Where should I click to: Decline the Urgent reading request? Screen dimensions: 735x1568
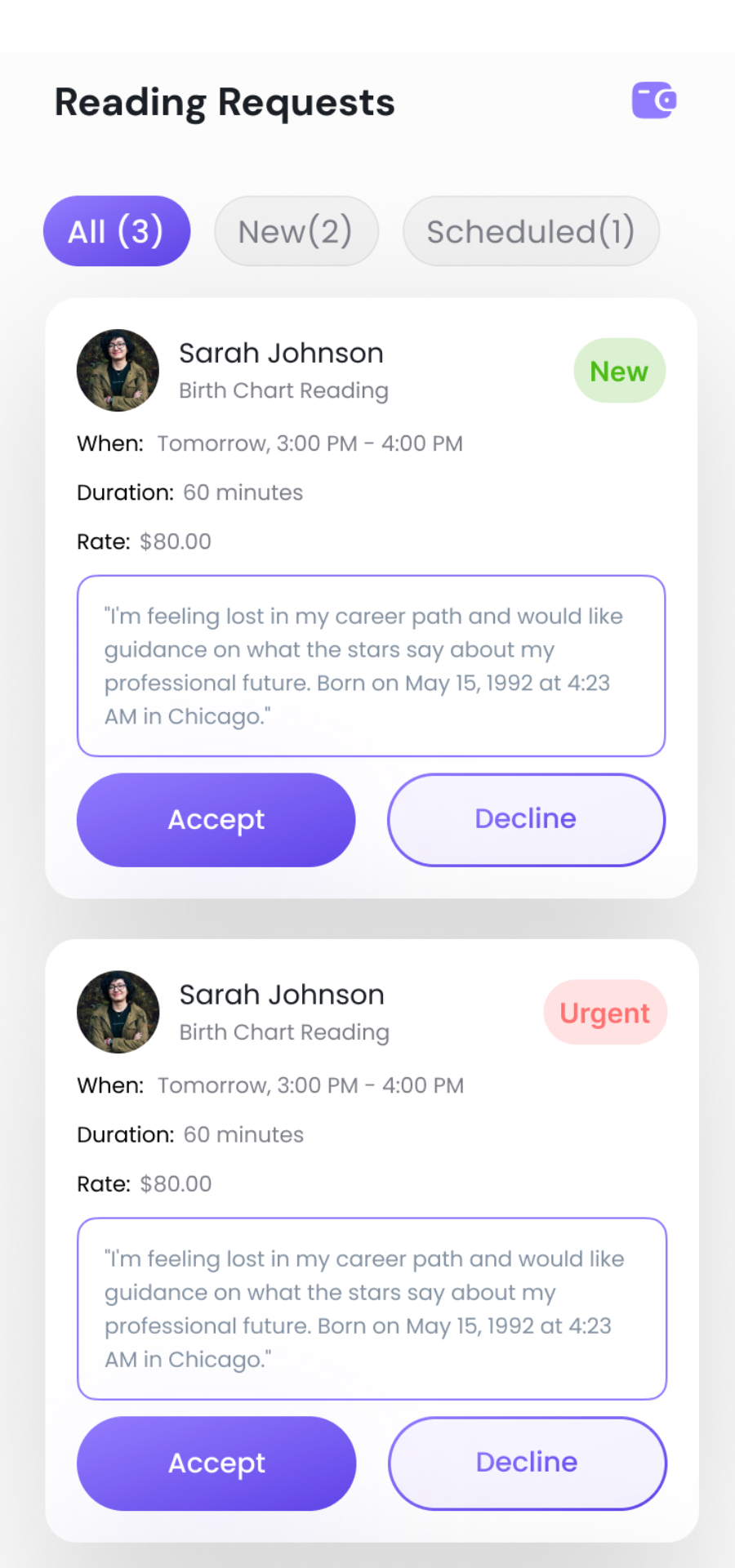tap(527, 1463)
